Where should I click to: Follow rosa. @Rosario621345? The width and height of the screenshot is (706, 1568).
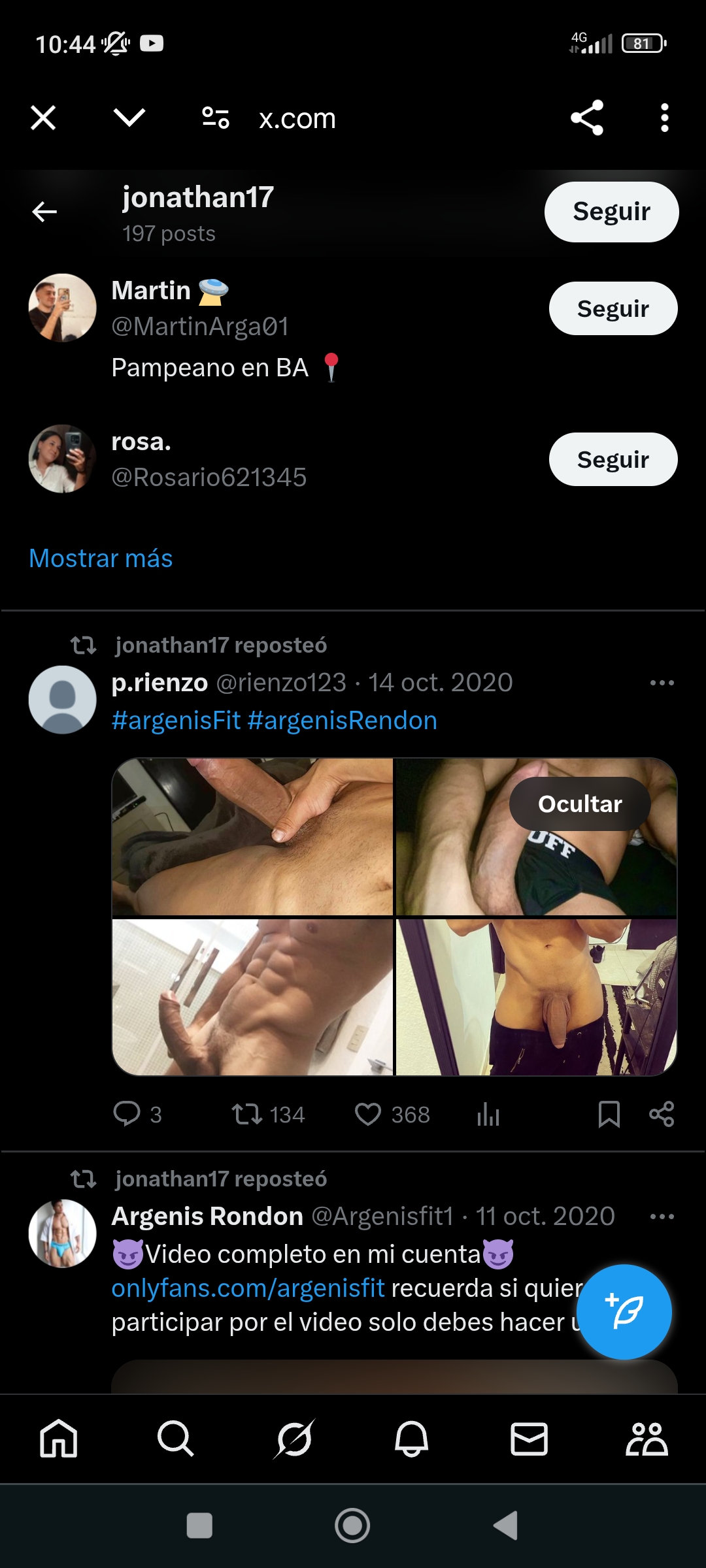[613, 459]
